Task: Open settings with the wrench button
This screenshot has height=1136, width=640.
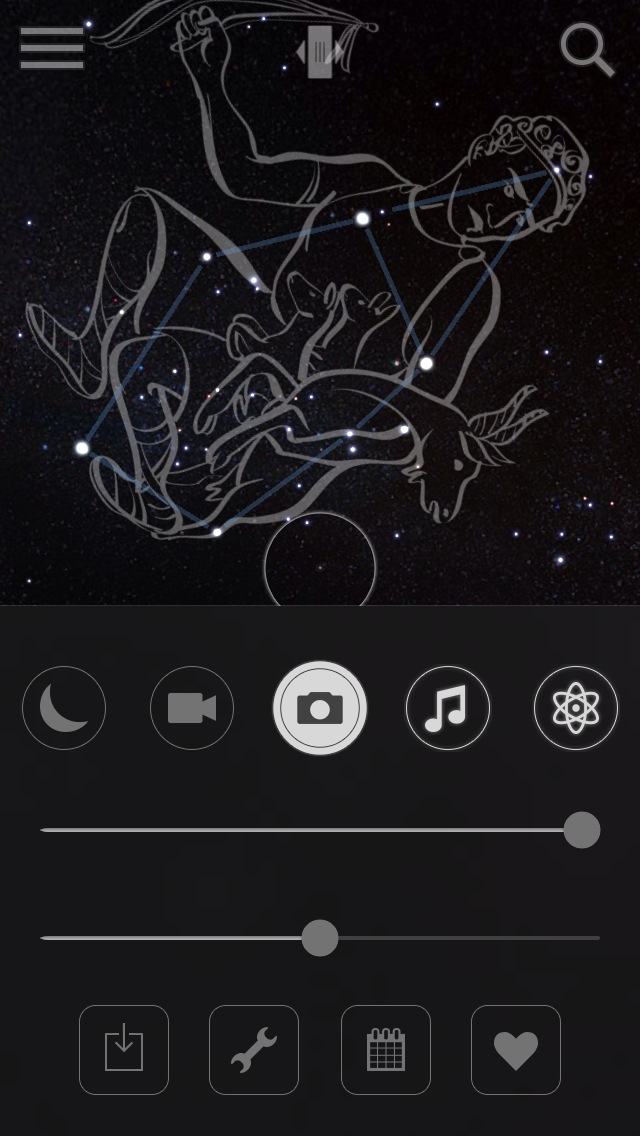Action: (x=254, y=1050)
